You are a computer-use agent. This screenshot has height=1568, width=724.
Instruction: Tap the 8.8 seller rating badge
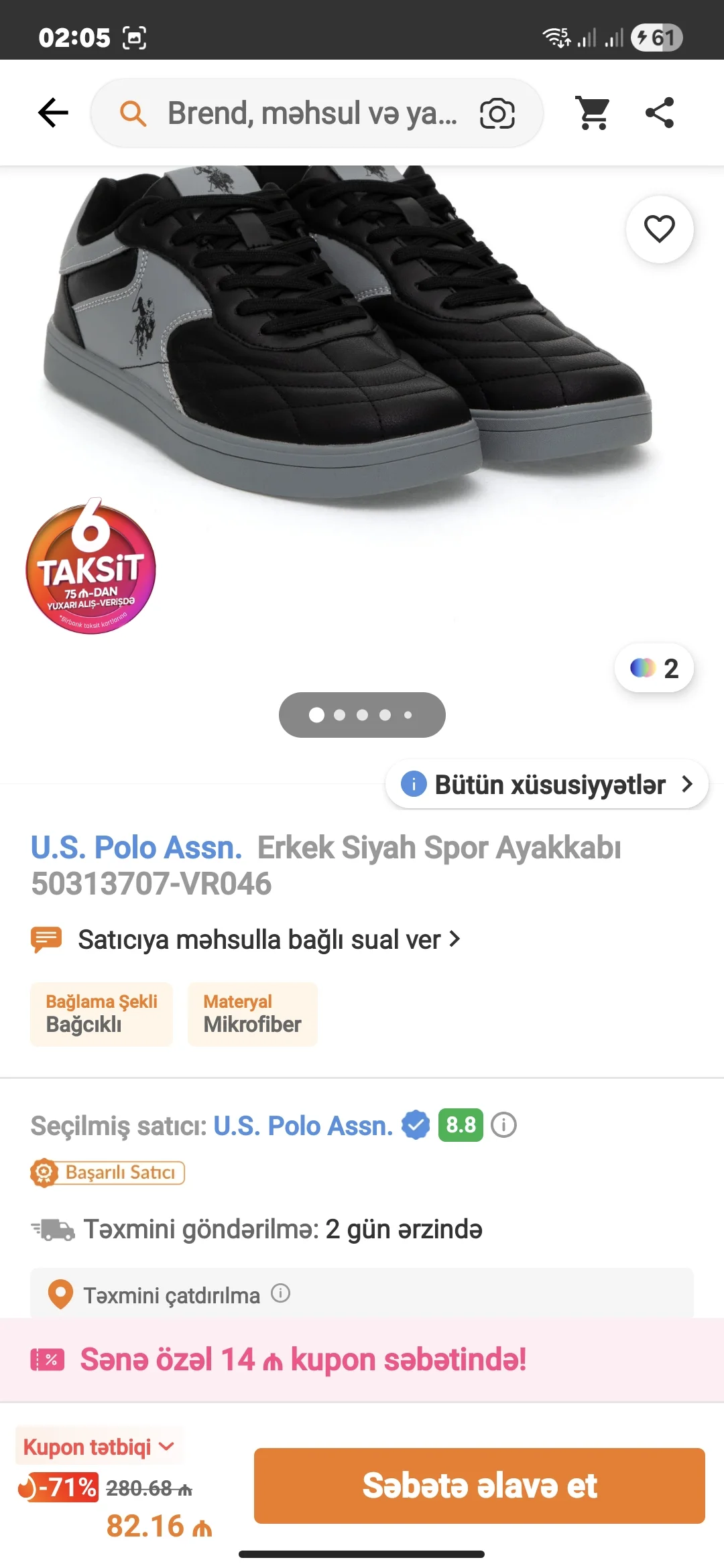coord(461,1125)
